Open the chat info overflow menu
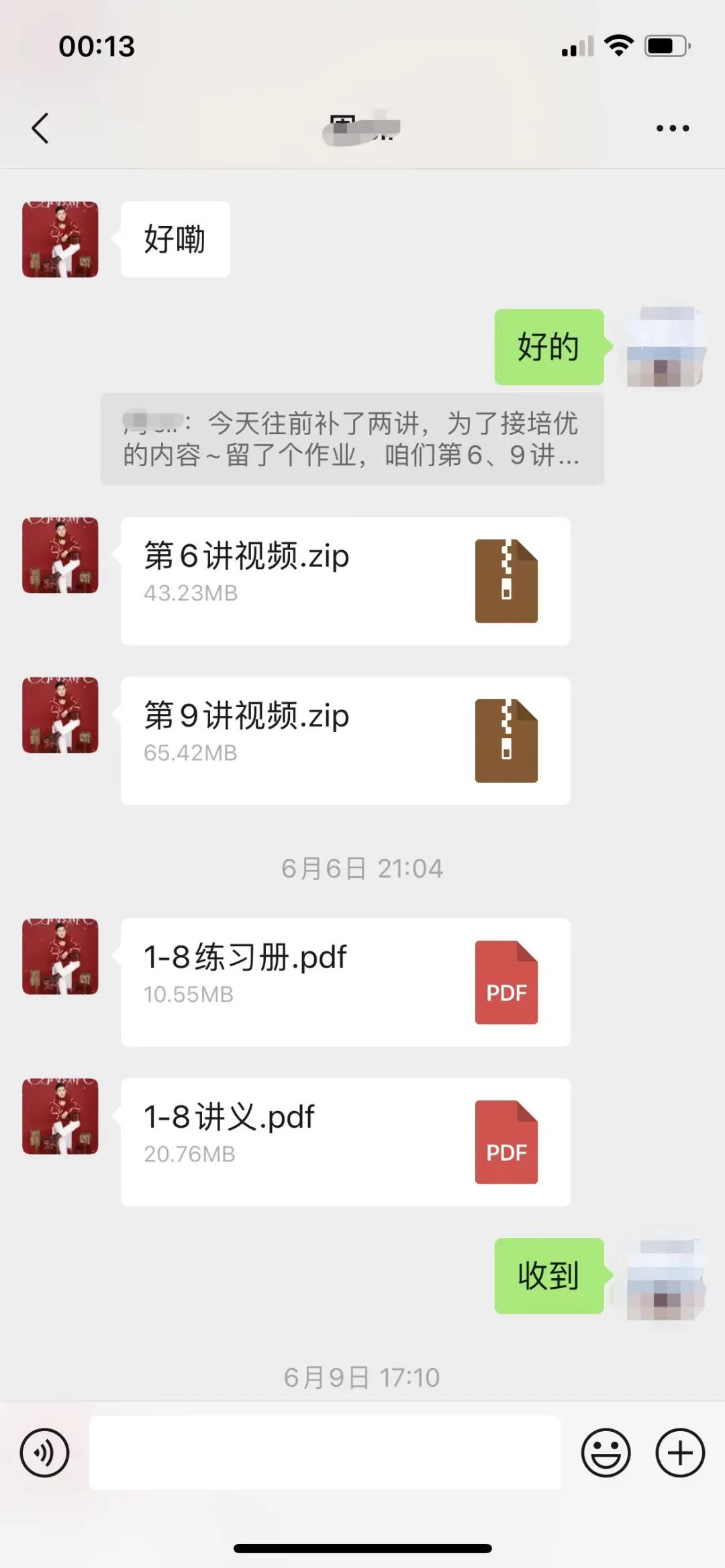This screenshot has height=1568, width=725. point(673,128)
